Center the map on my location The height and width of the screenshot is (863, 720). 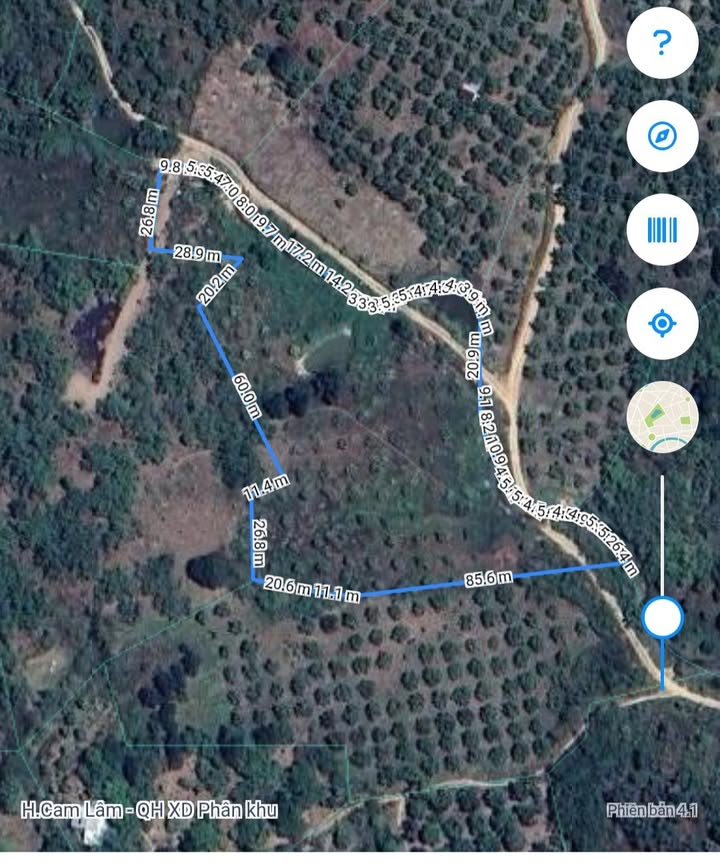661,323
